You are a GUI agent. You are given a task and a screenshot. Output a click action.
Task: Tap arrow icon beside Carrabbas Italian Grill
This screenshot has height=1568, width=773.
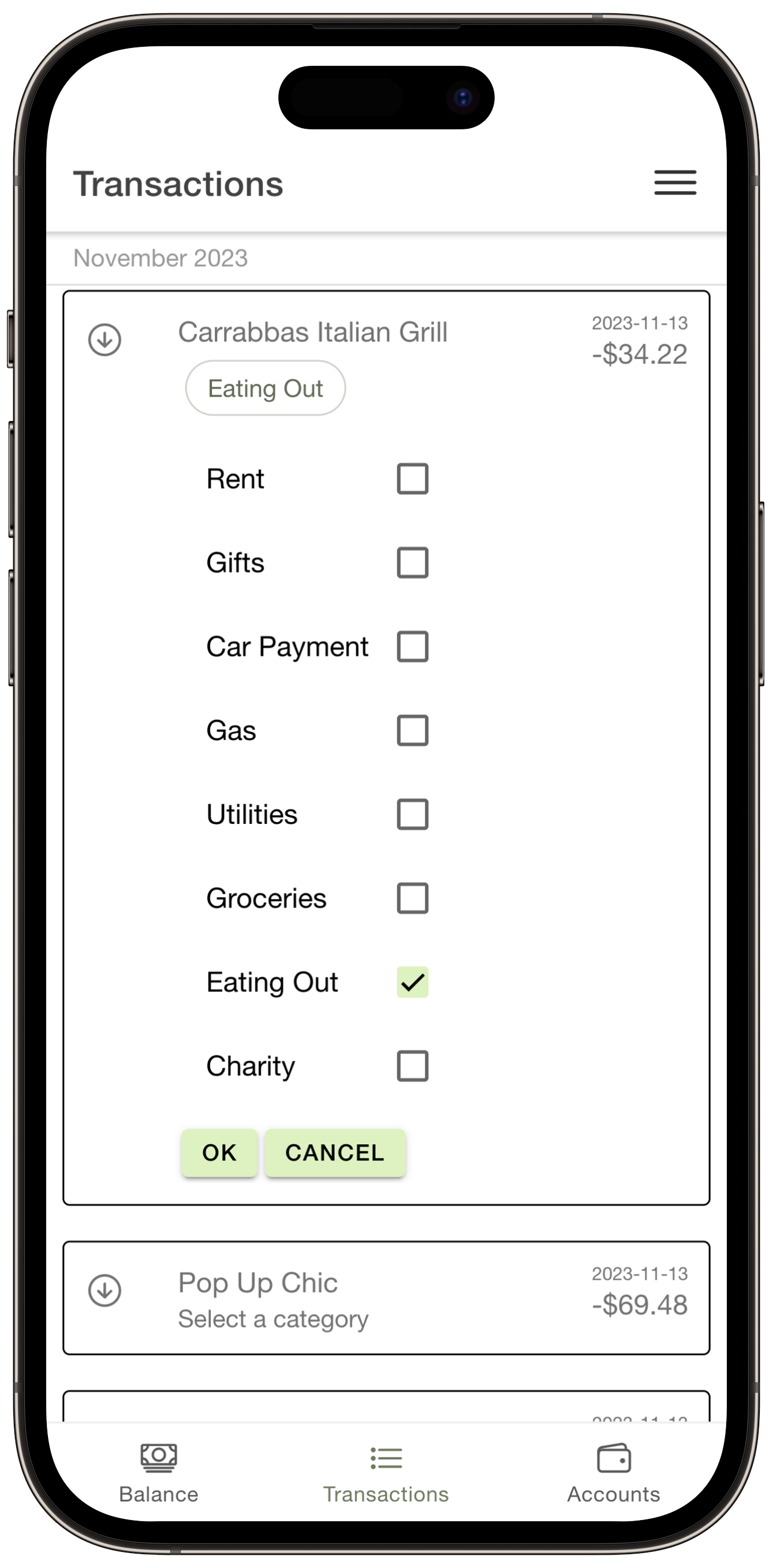(104, 339)
